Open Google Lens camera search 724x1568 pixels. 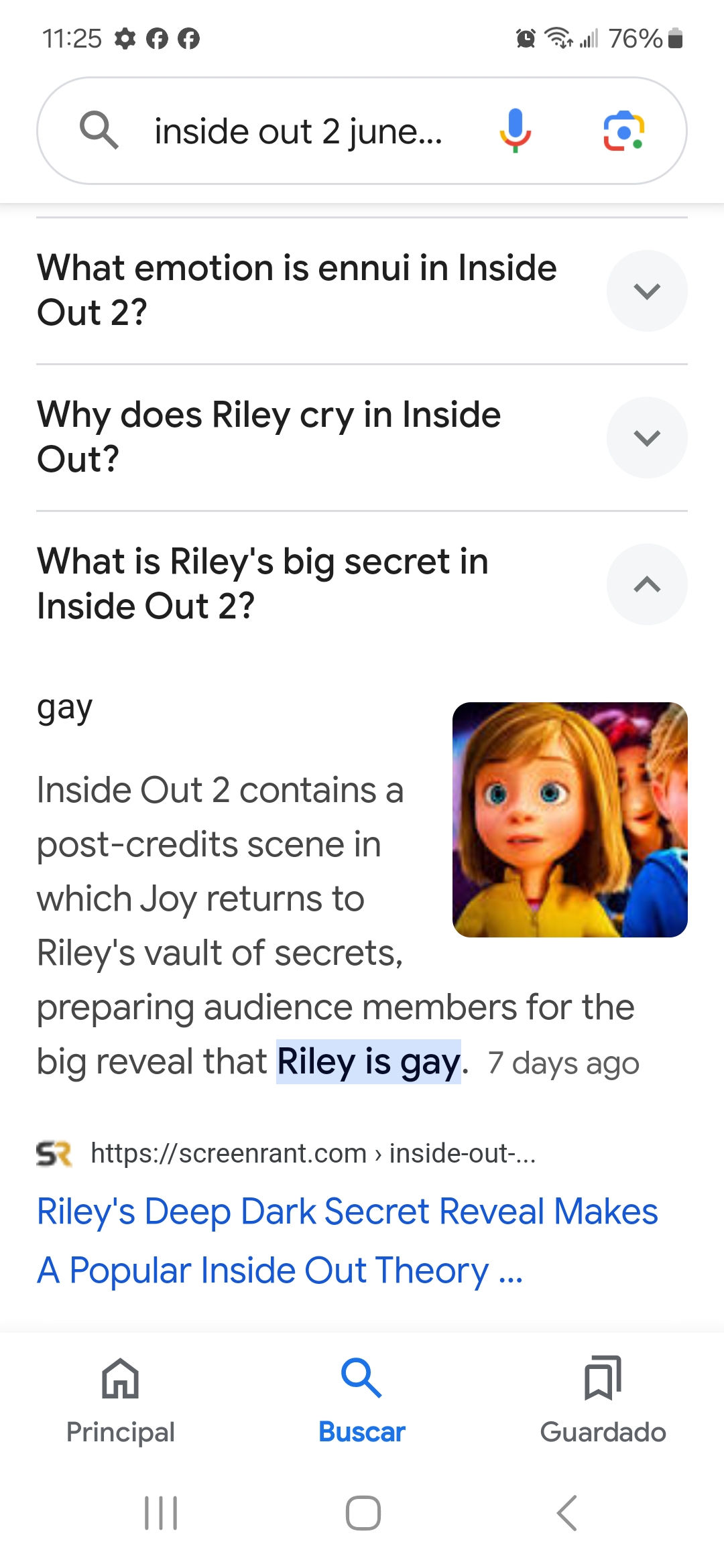(623, 131)
